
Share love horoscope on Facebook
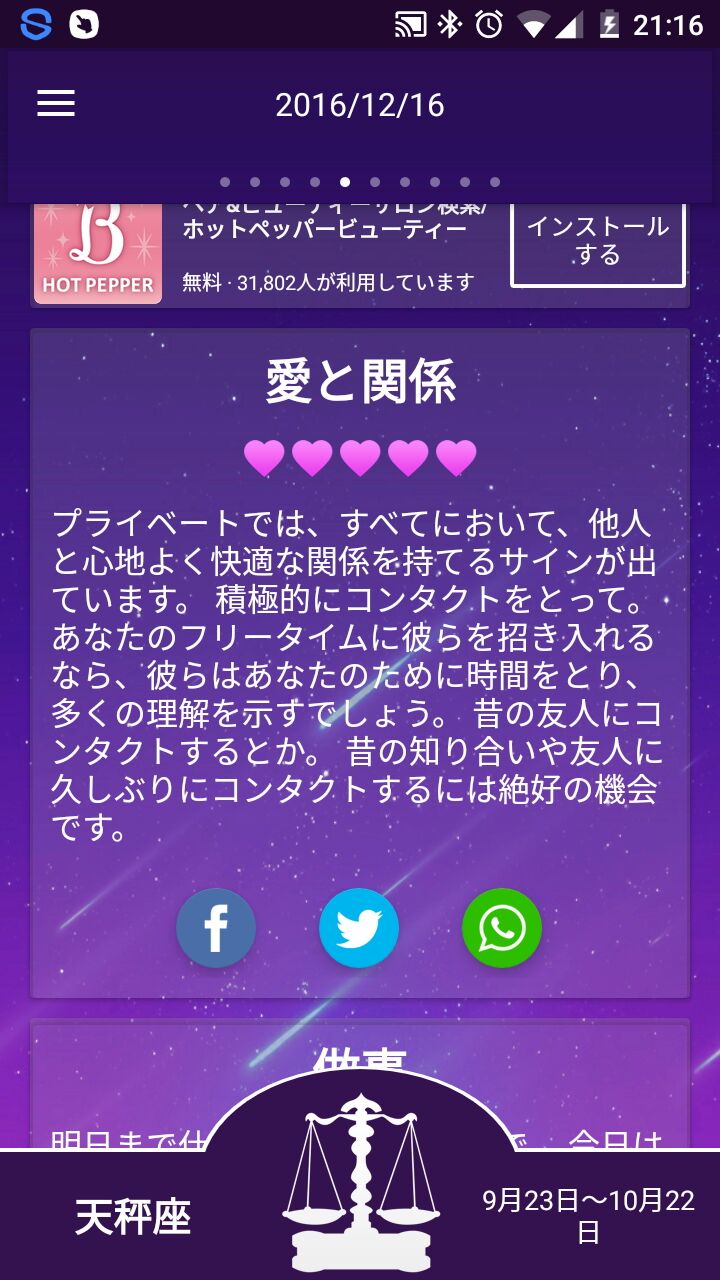(x=216, y=928)
